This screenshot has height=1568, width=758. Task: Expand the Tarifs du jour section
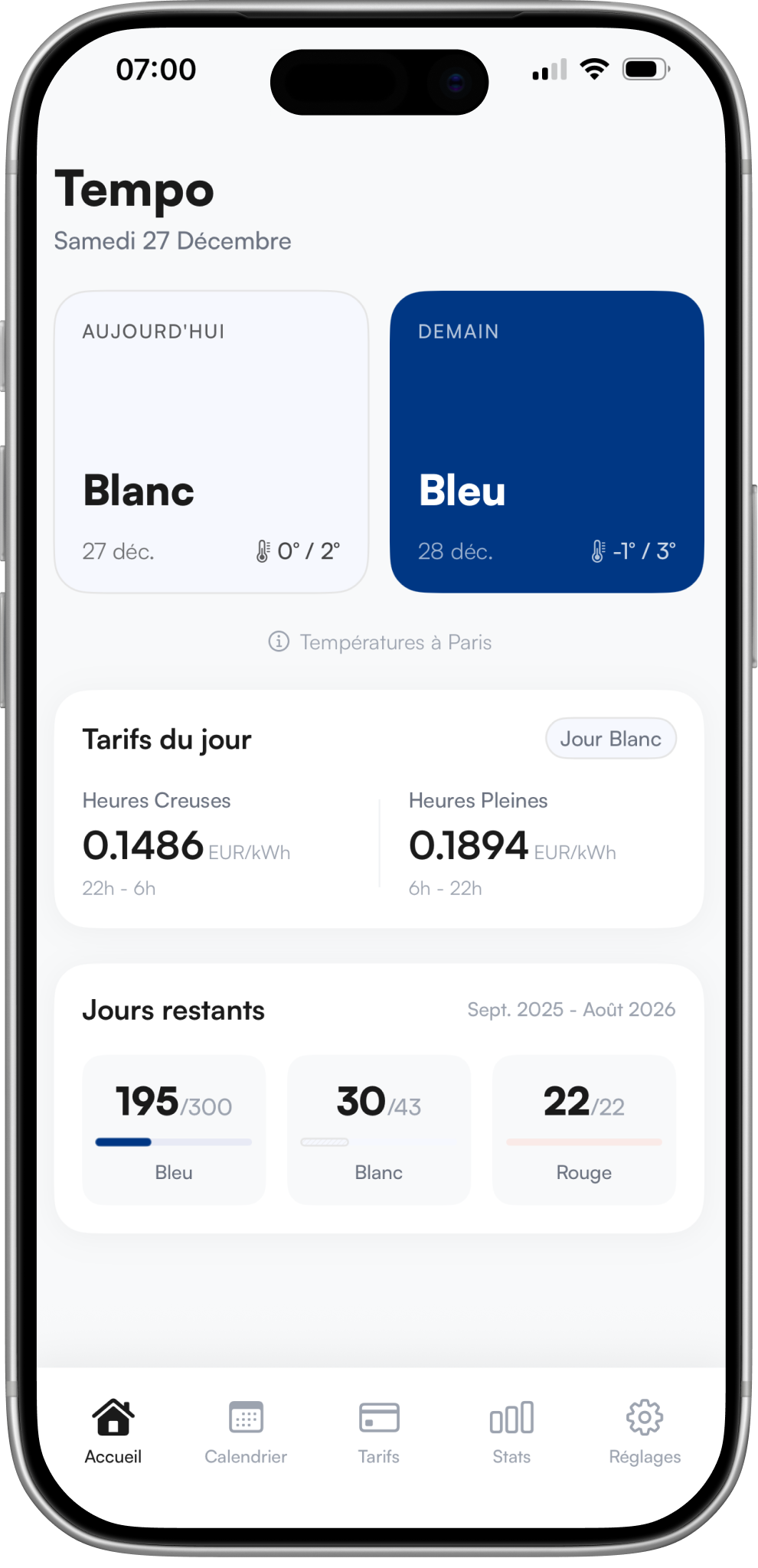pyautogui.click(x=166, y=738)
